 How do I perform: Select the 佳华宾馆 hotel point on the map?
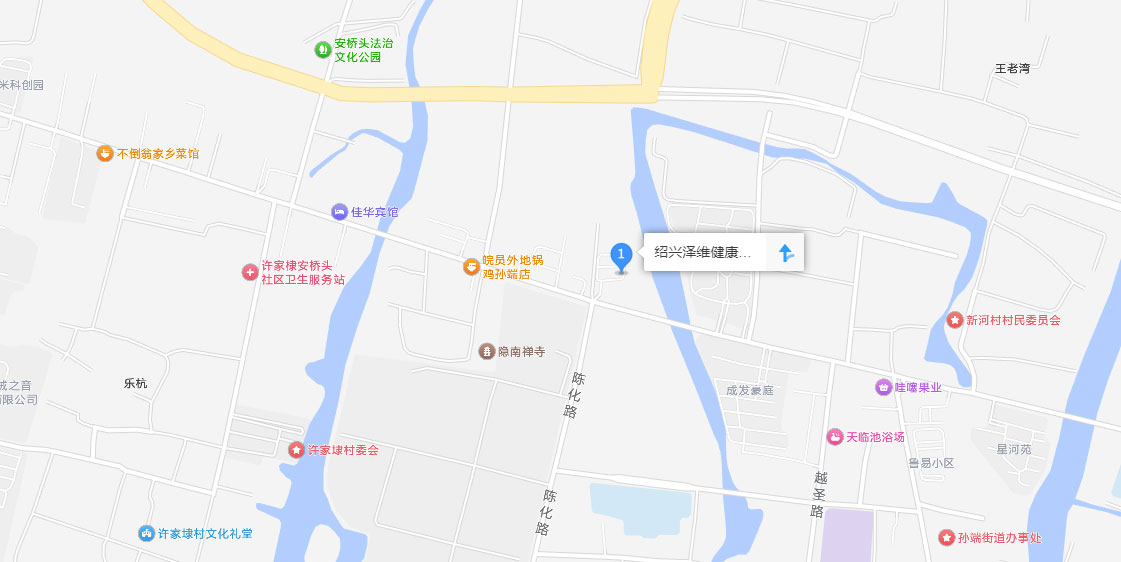tap(340, 212)
